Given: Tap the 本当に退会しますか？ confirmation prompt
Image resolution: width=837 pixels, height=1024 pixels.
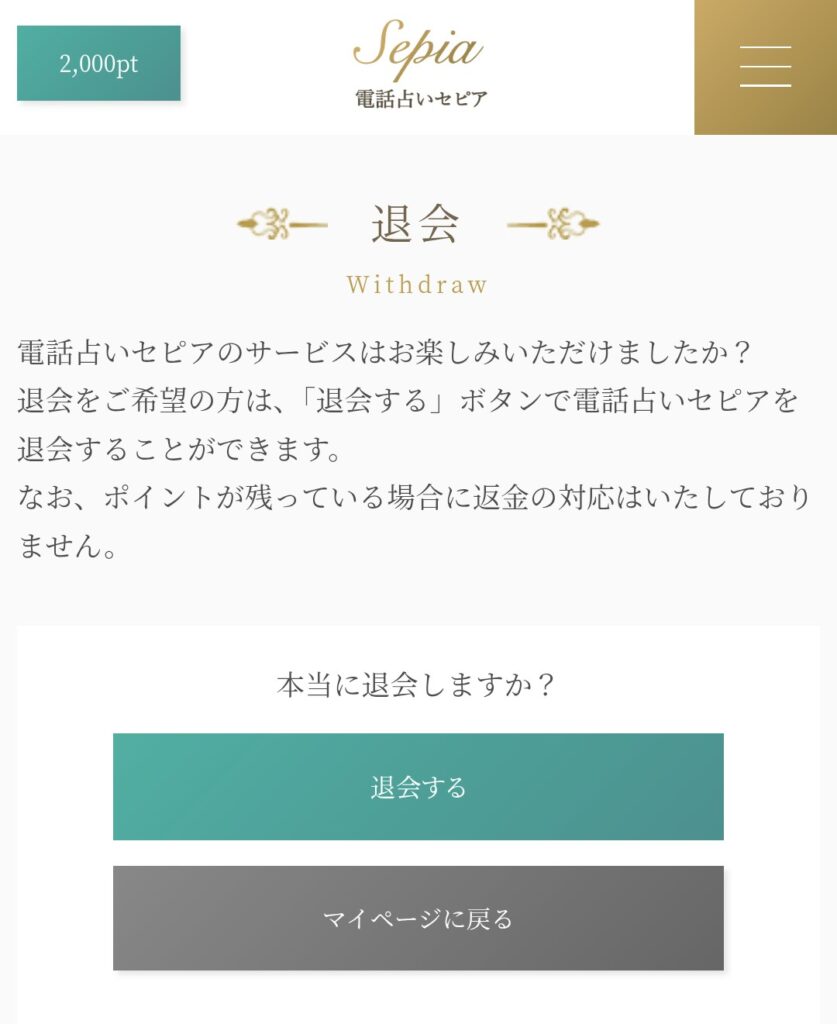Looking at the screenshot, I should point(418,685).
